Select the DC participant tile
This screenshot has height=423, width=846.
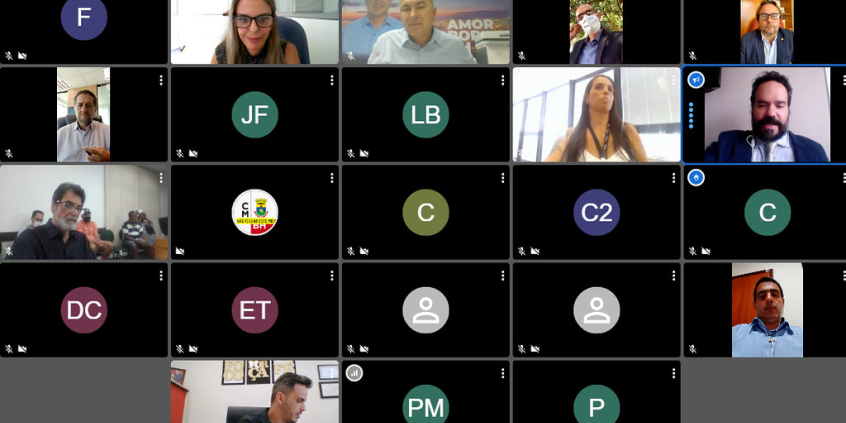coord(84,311)
